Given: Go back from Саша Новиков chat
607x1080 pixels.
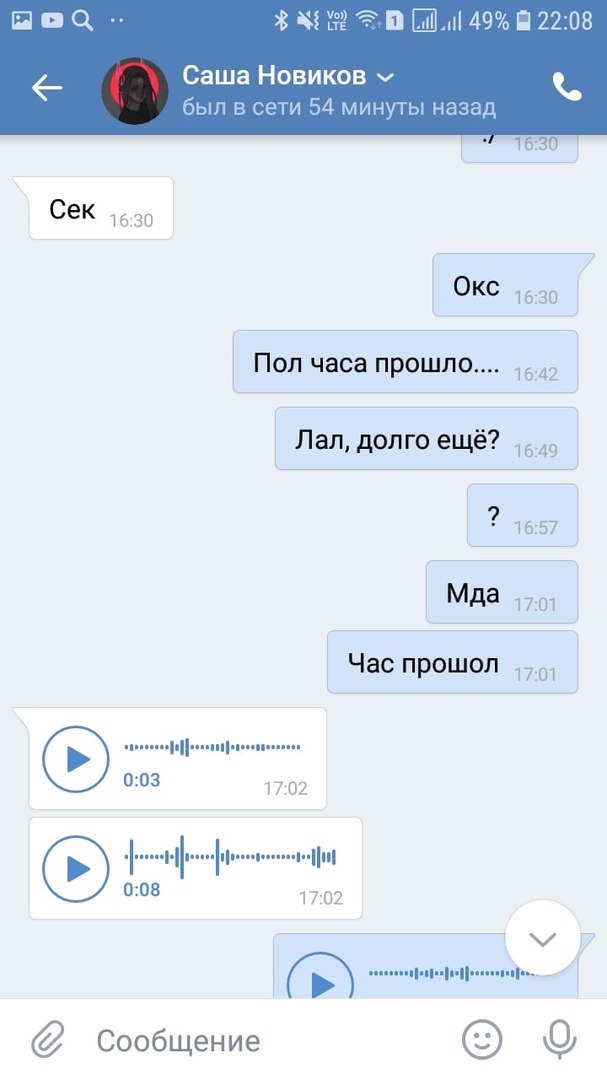Looking at the screenshot, I should click(x=46, y=88).
